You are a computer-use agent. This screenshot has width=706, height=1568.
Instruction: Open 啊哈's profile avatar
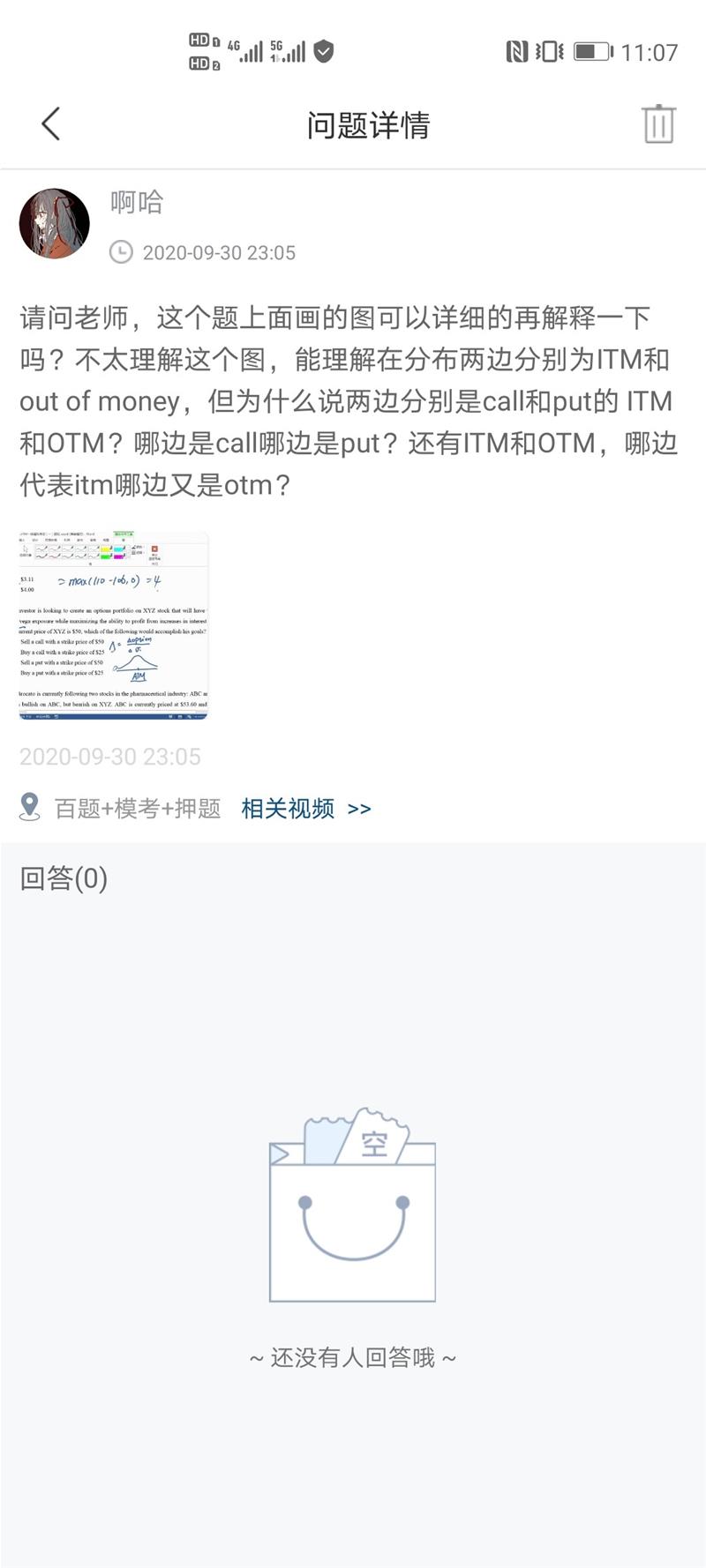pyautogui.click(x=55, y=224)
